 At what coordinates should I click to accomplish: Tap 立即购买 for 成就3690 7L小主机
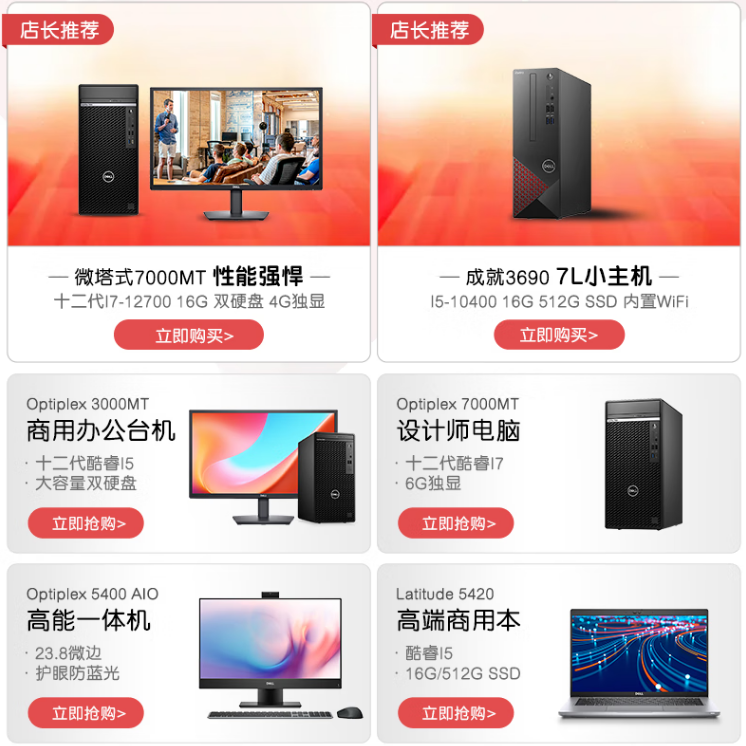click(x=558, y=335)
